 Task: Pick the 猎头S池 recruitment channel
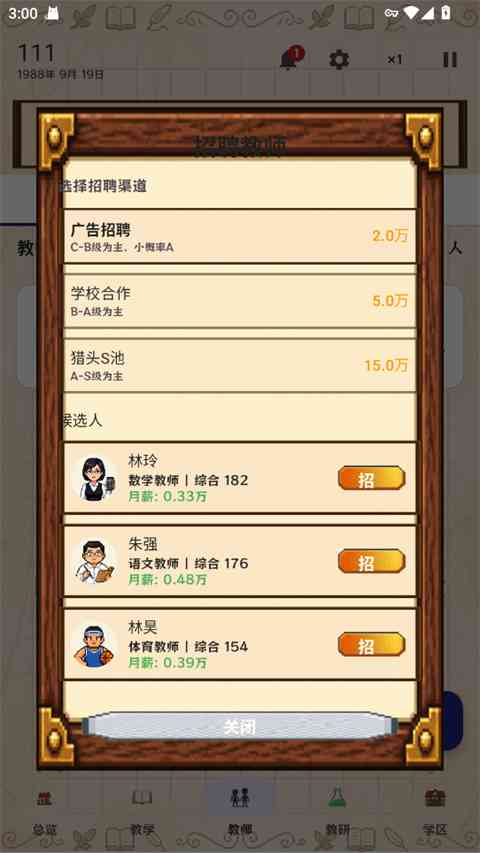pos(239,366)
